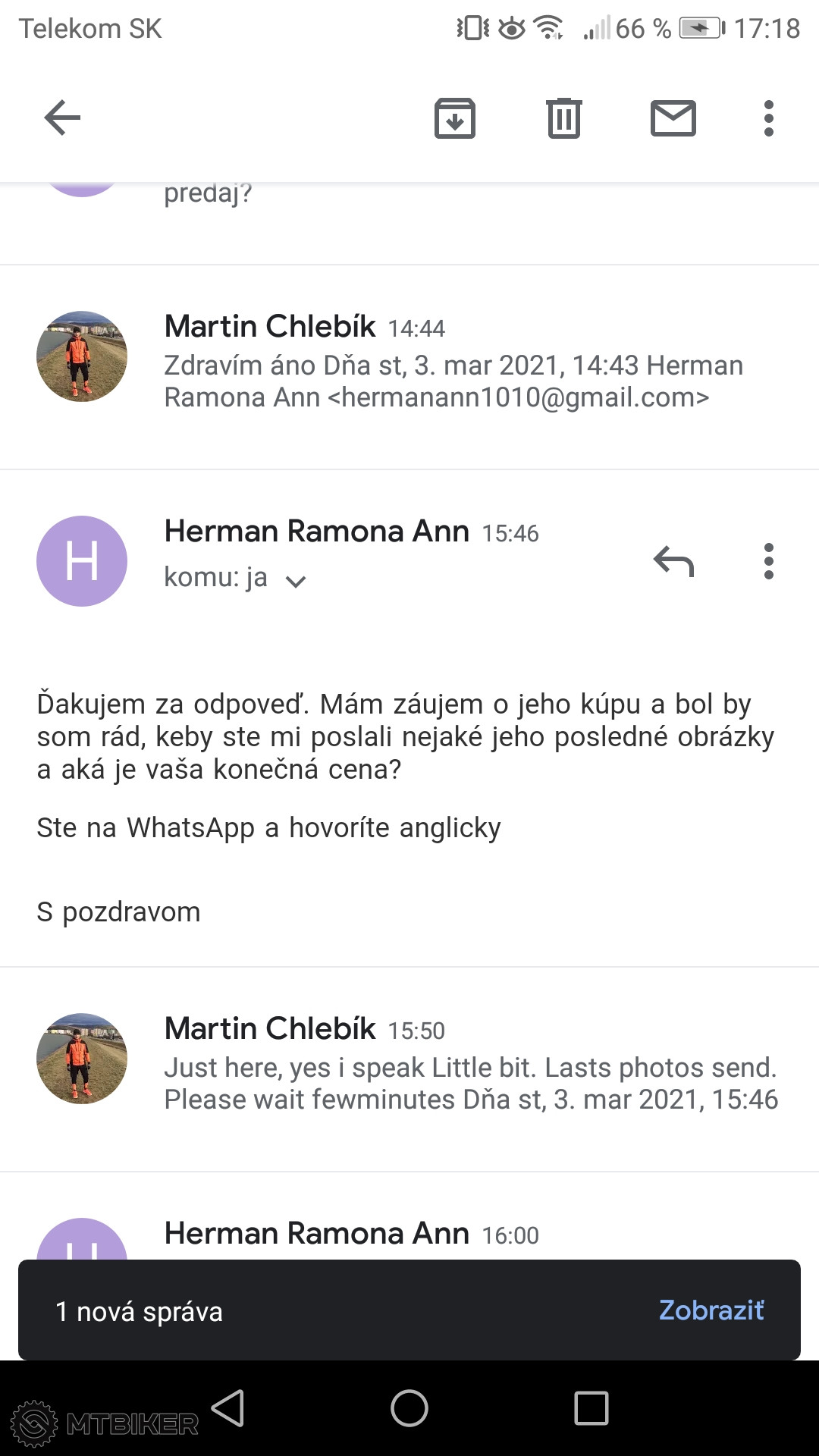The image size is (819, 1456).
Task: Open the top toolbar overflow menu
Action: tap(768, 118)
